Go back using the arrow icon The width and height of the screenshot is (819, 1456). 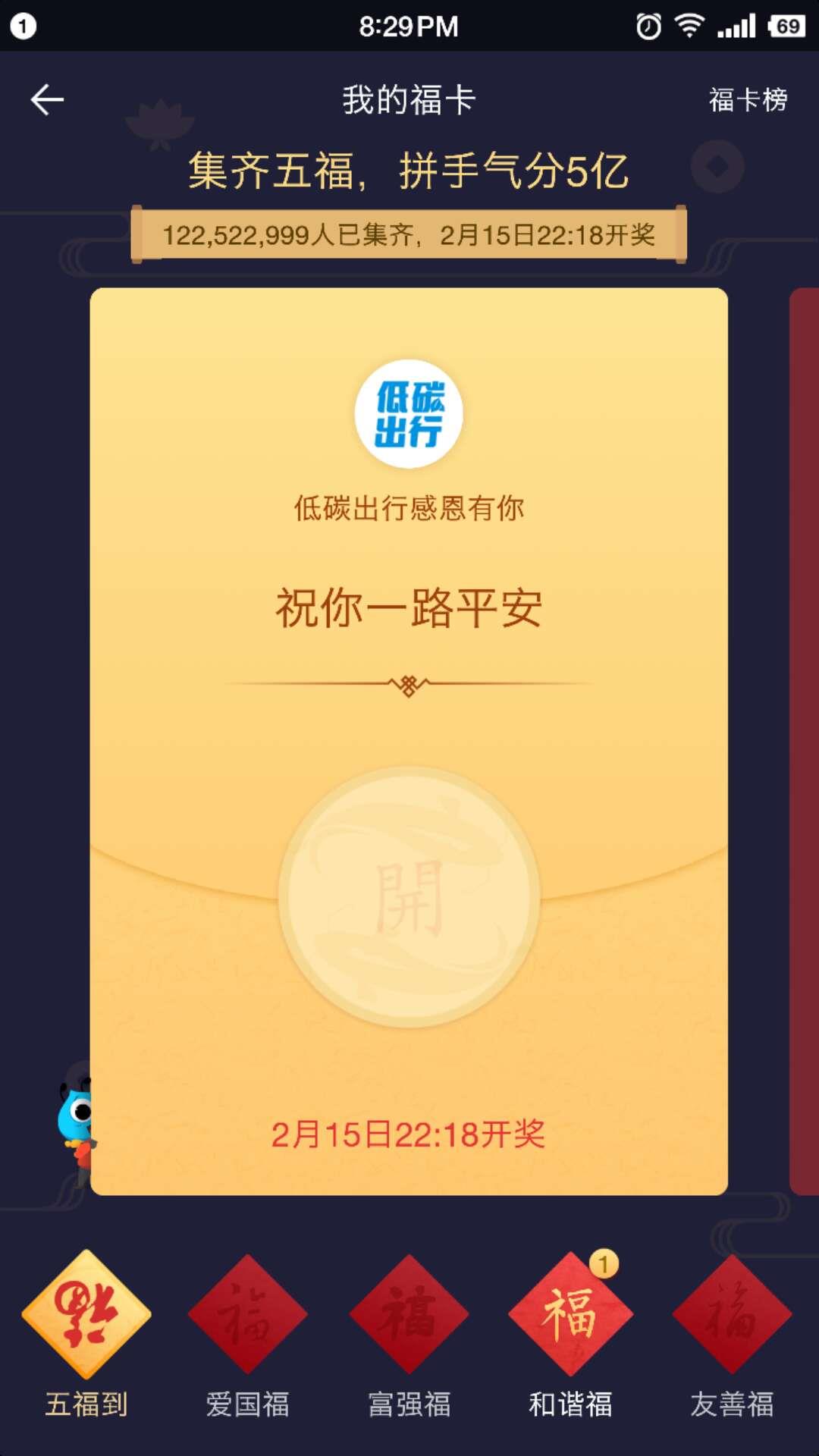pos(47,99)
